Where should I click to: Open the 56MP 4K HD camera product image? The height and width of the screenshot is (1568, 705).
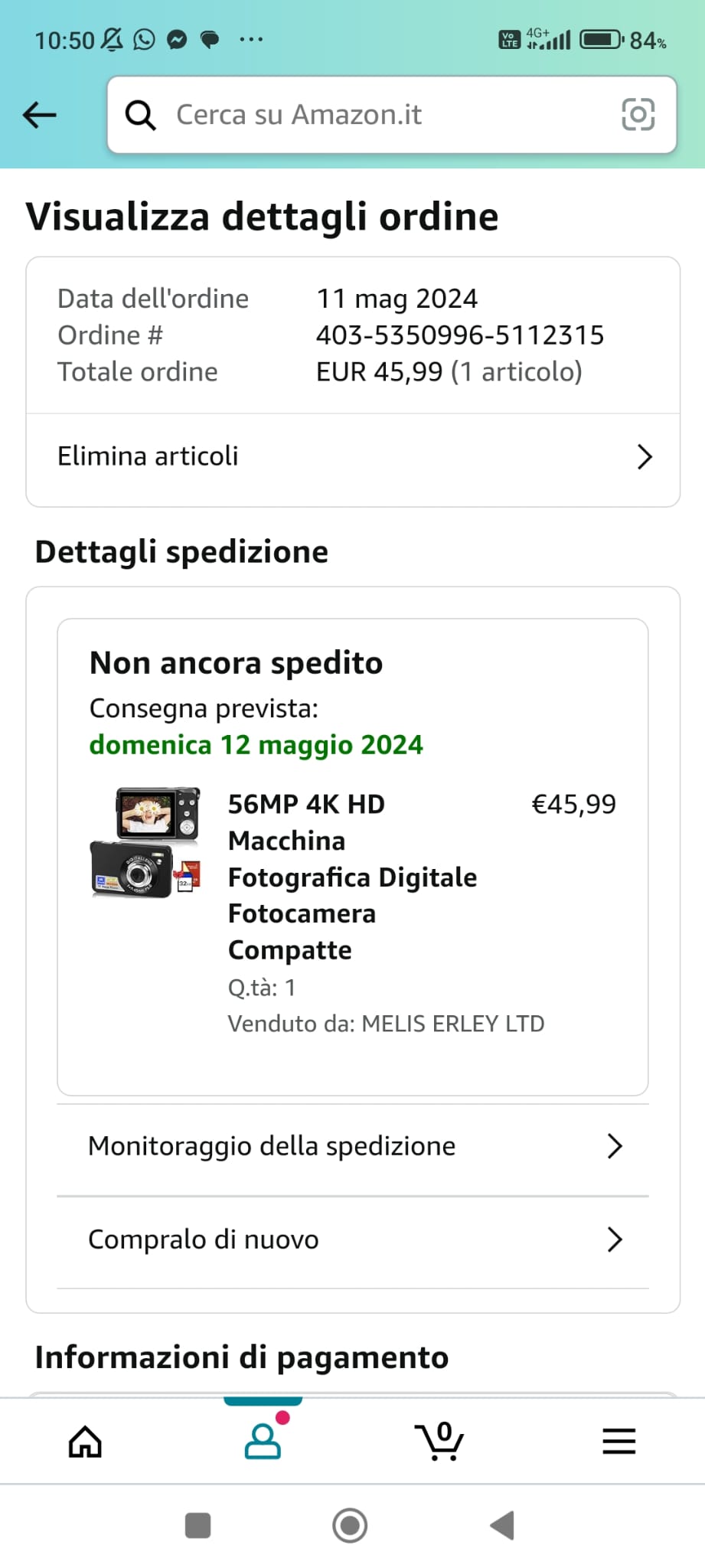point(145,842)
